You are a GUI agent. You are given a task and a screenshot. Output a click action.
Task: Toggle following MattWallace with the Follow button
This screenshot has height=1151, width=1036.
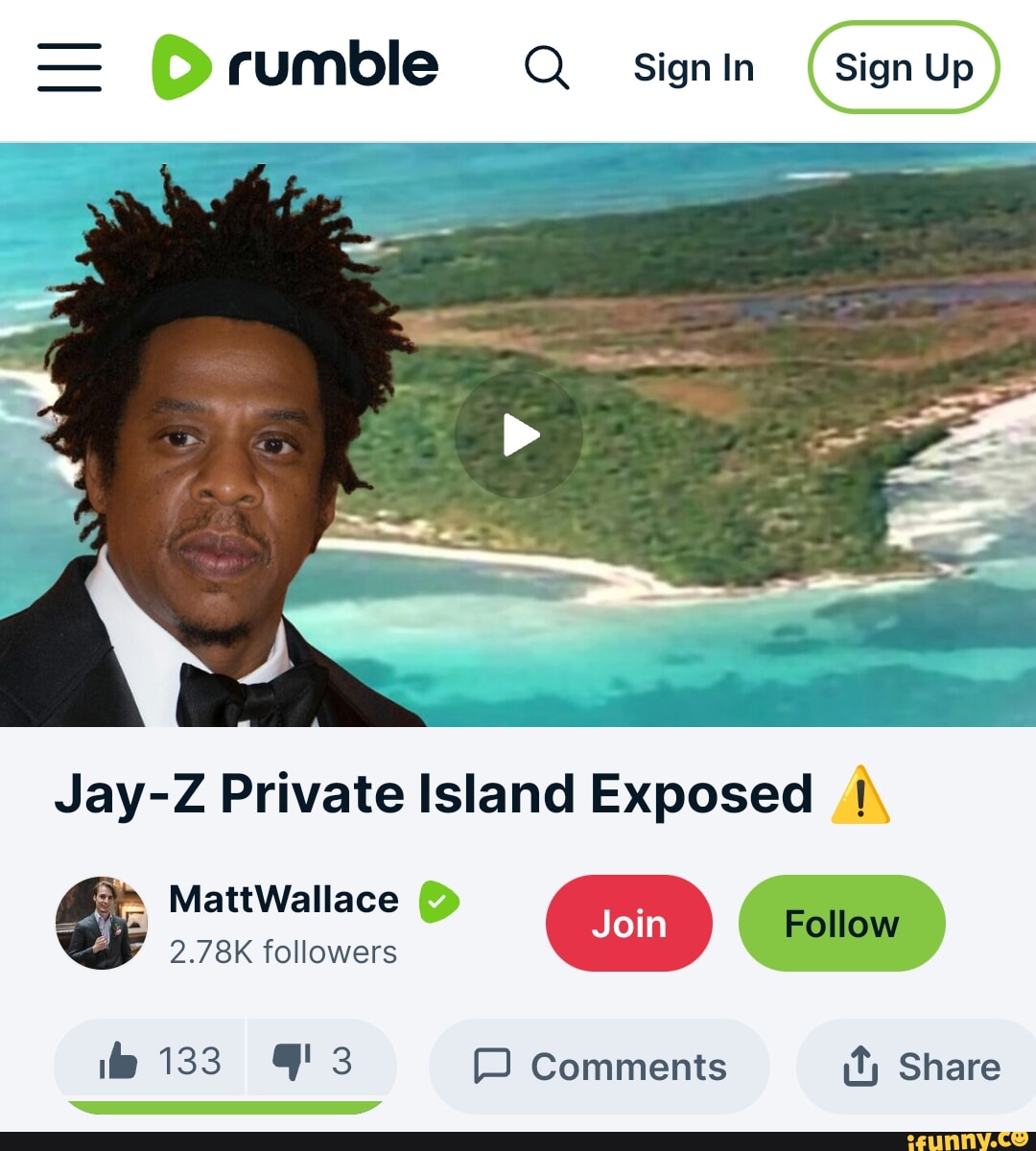coord(841,922)
